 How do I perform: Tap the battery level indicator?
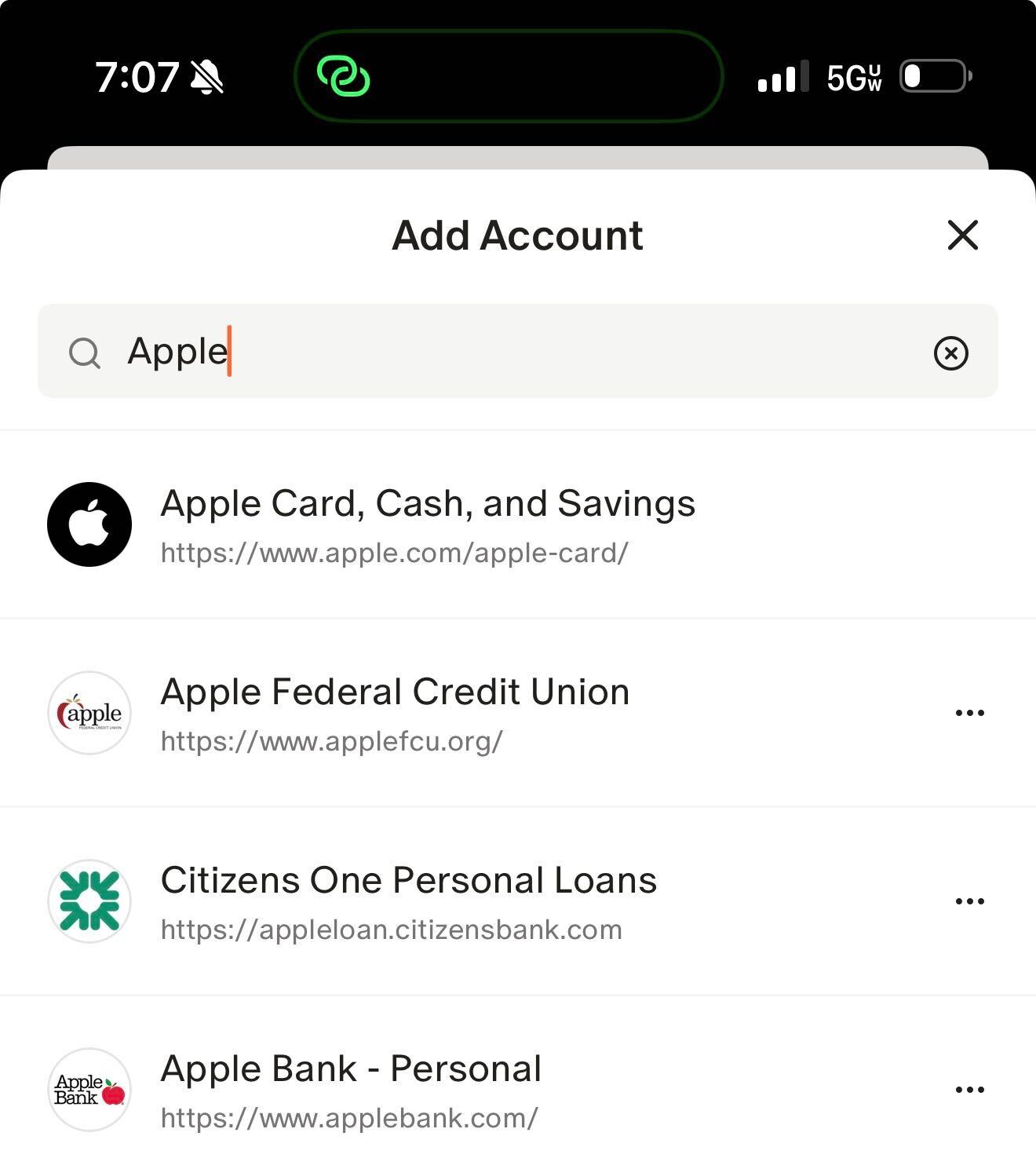click(x=936, y=76)
